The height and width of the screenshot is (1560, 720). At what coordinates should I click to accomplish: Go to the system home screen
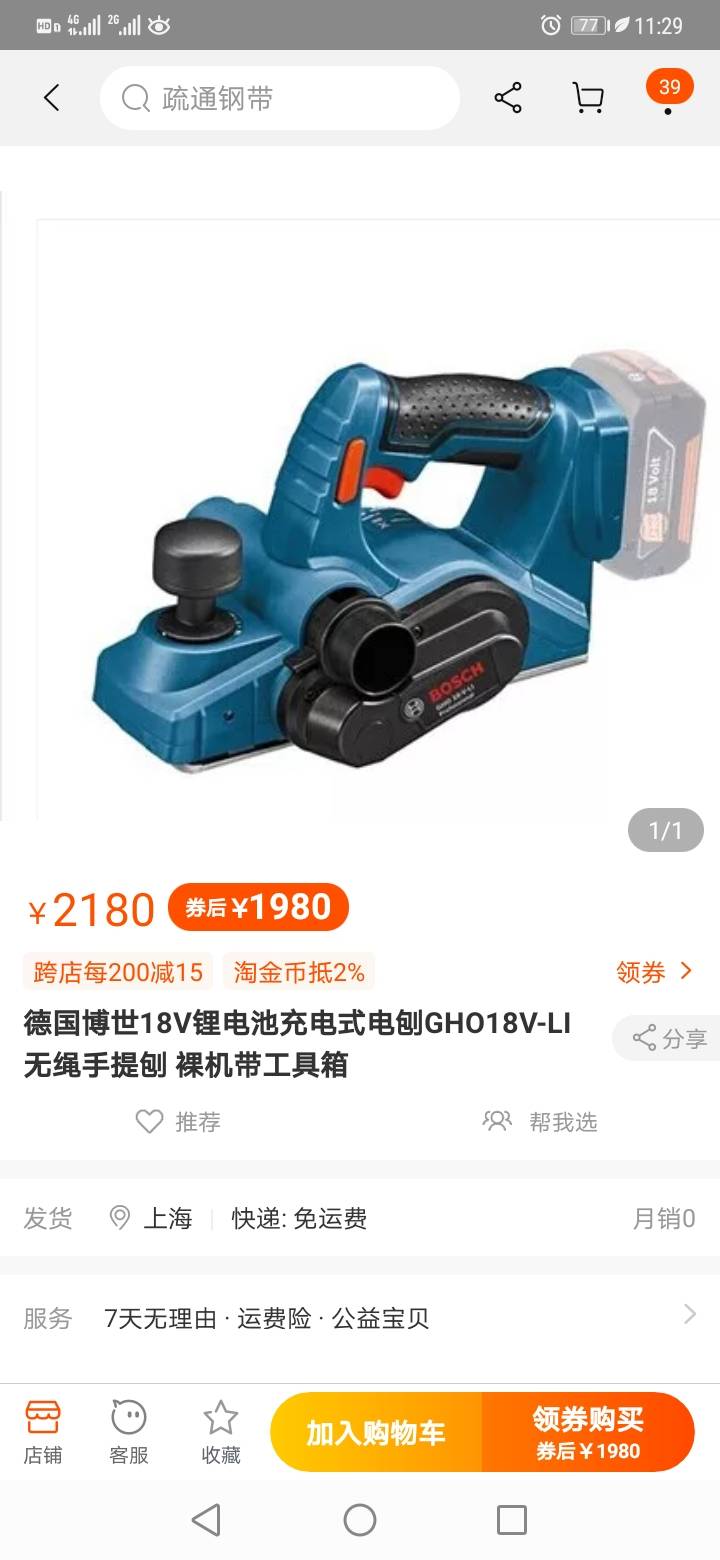pos(360,1520)
